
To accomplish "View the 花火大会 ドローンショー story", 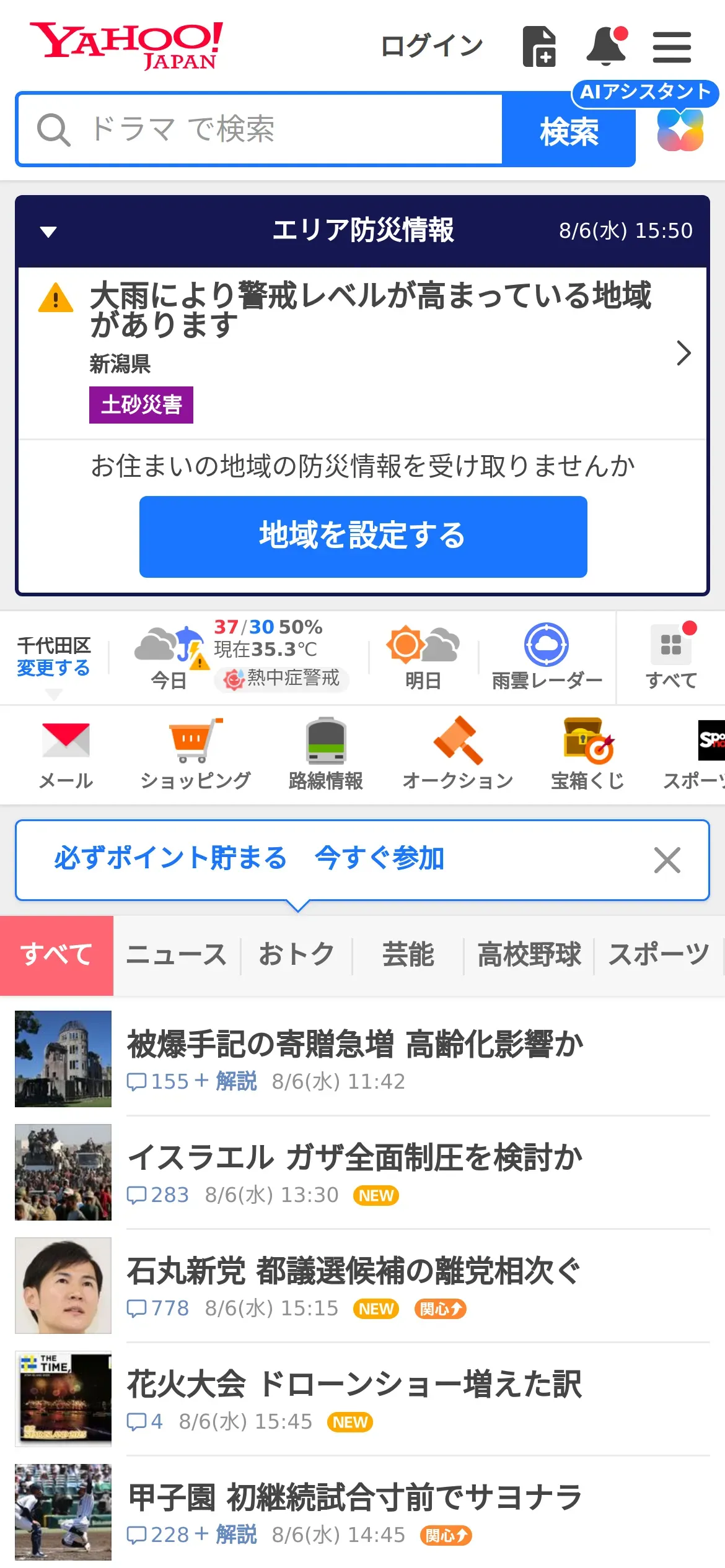I will 354,1385.
